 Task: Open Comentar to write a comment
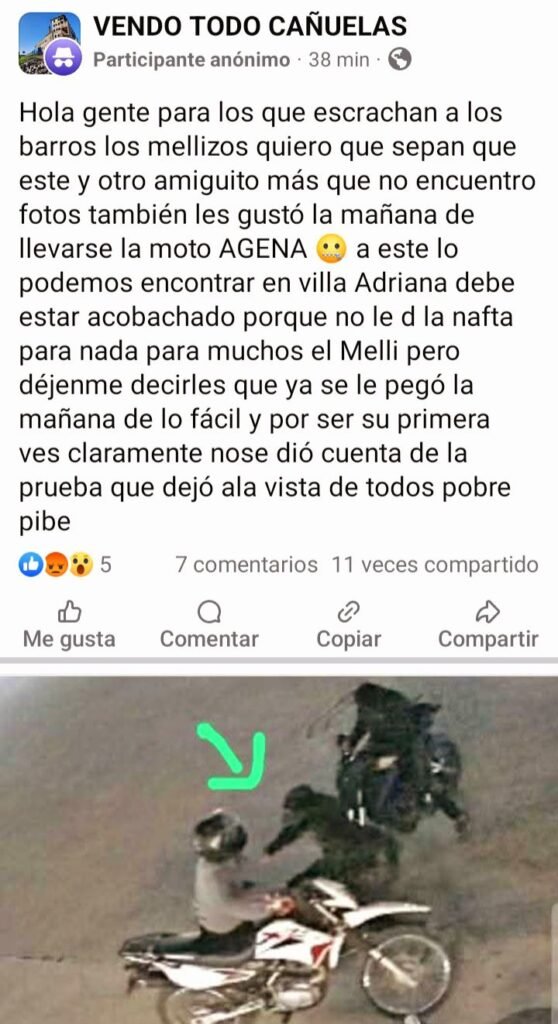tap(209, 626)
